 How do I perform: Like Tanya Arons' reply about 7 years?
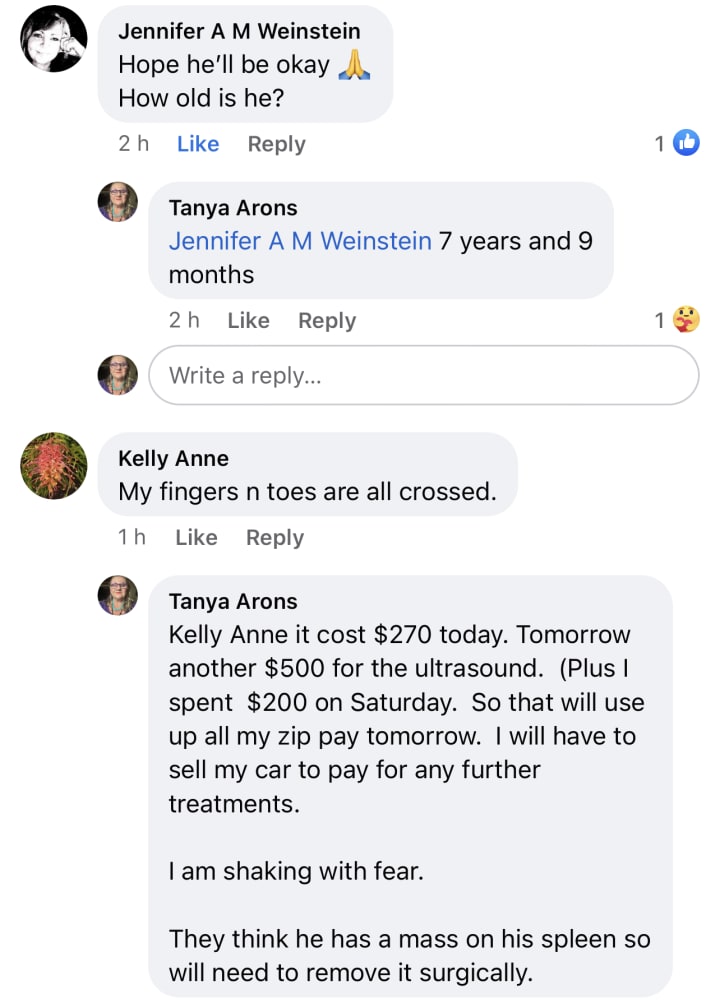click(248, 321)
